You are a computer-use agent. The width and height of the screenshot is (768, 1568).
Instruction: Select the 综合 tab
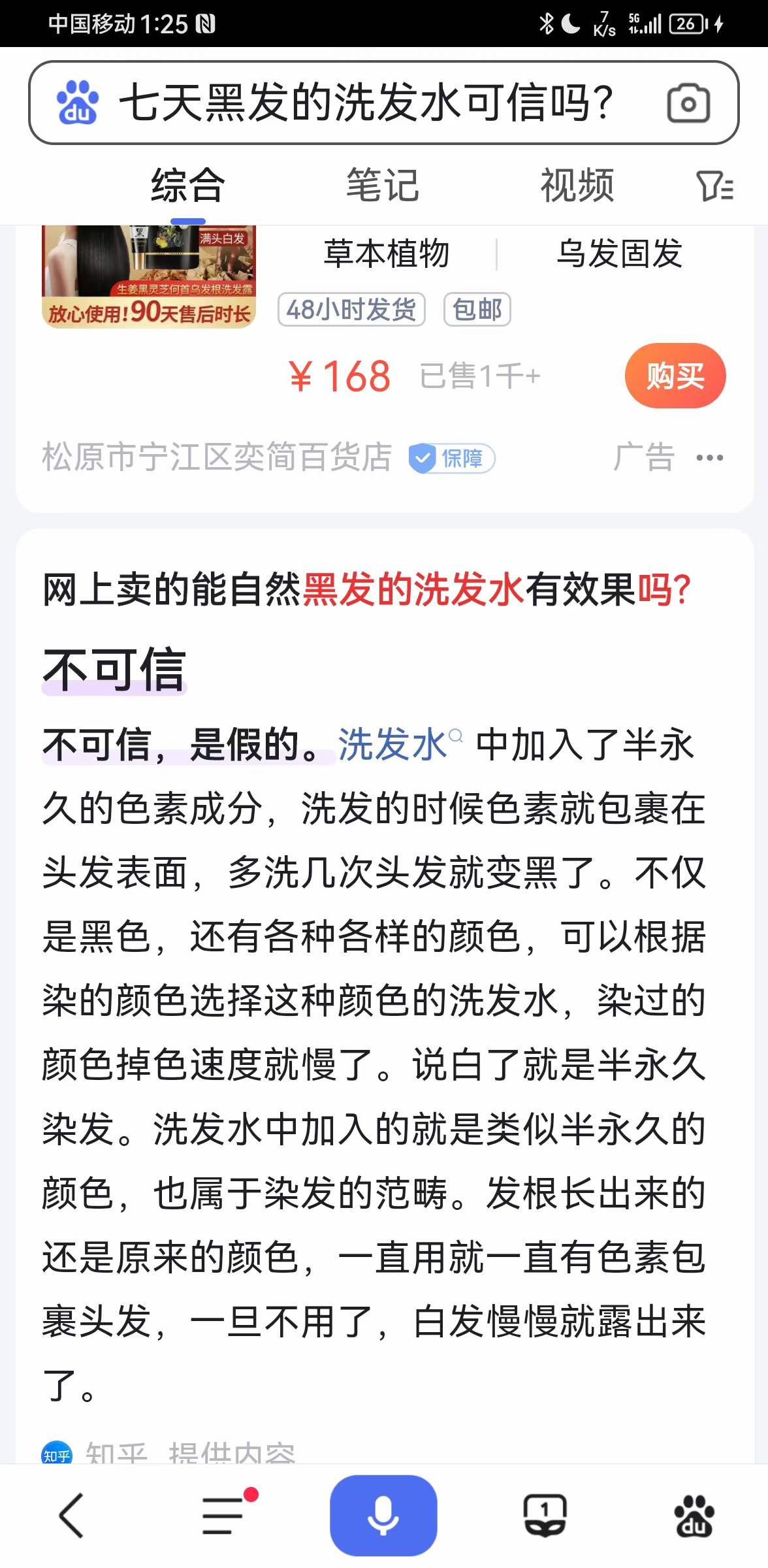(x=188, y=185)
